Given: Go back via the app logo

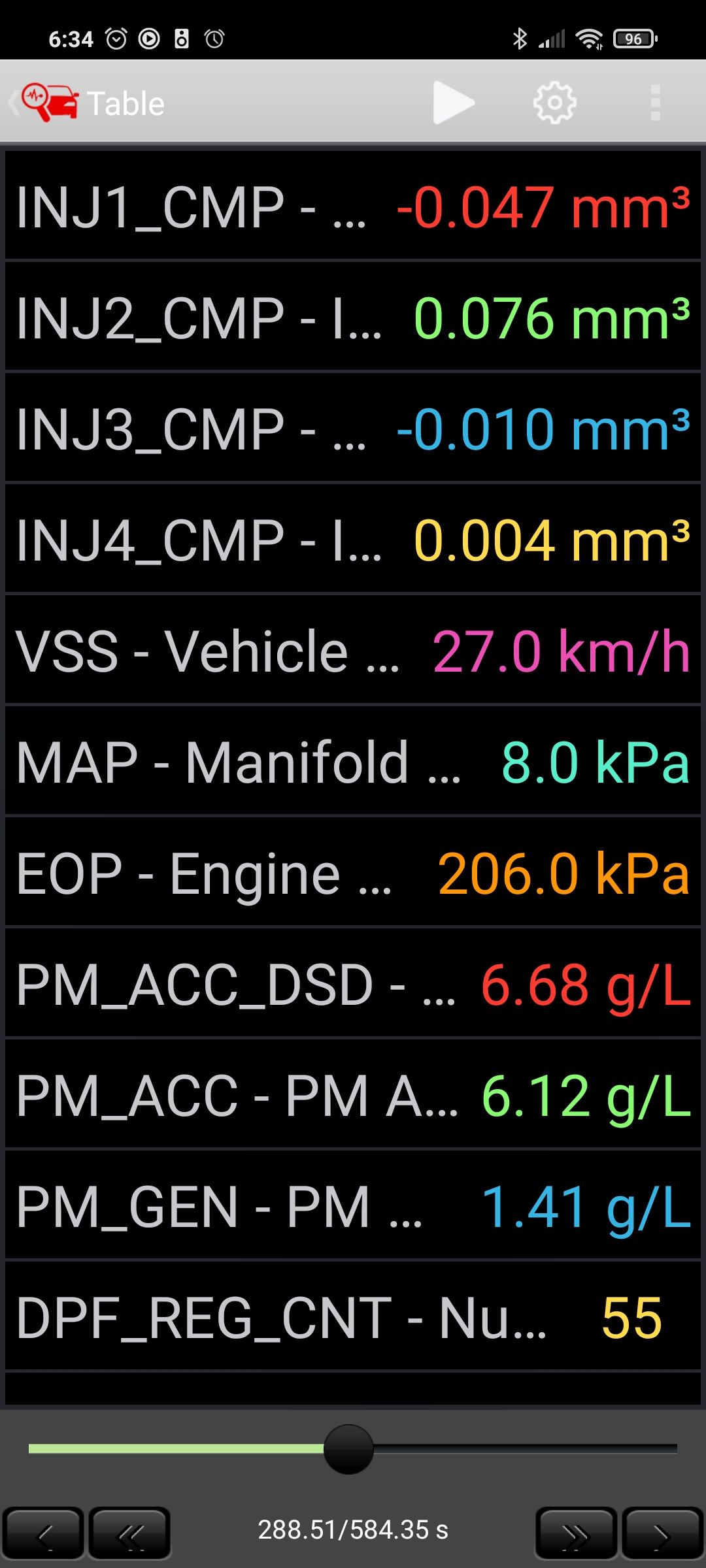Looking at the screenshot, I should (x=46, y=103).
